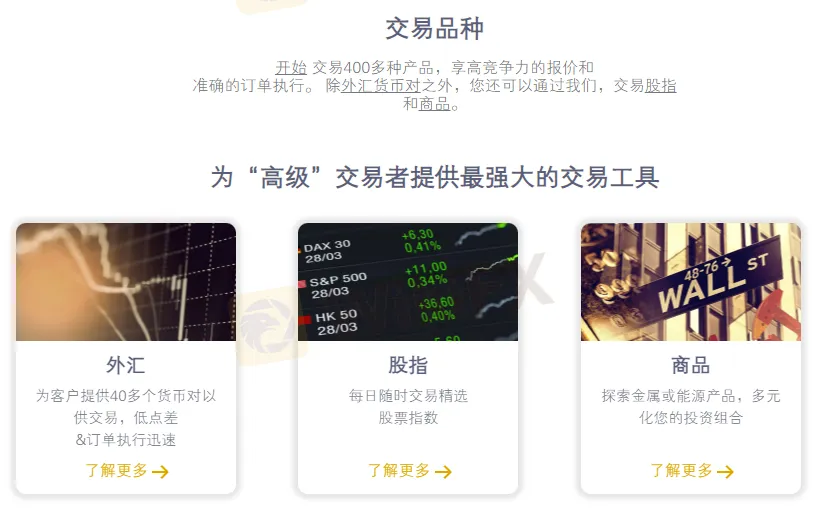This screenshot has height=510, width=818.
Task: Open the 商品 card Wall Street image
Action: pos(691,282)
